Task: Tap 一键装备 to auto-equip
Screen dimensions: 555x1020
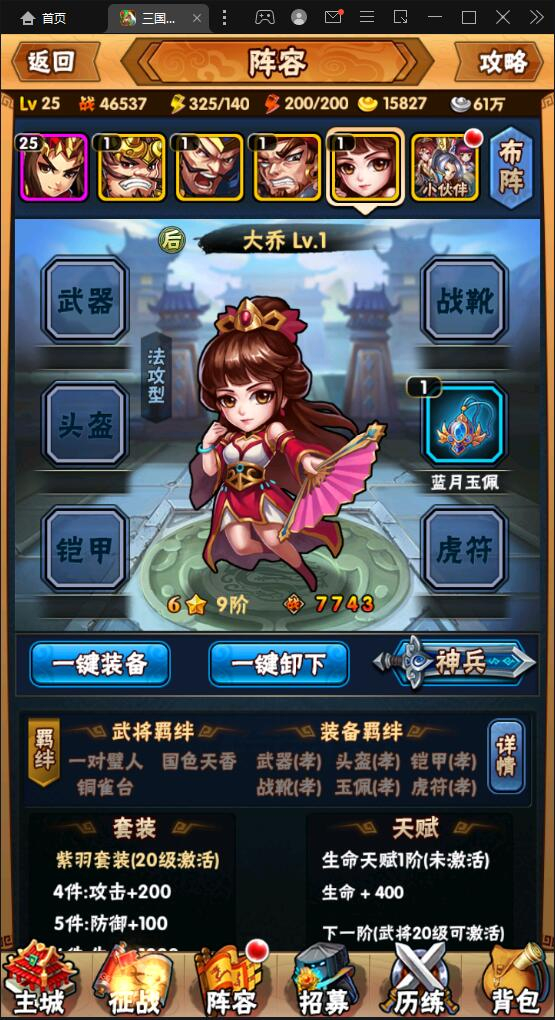Action: tap(100, 664)
